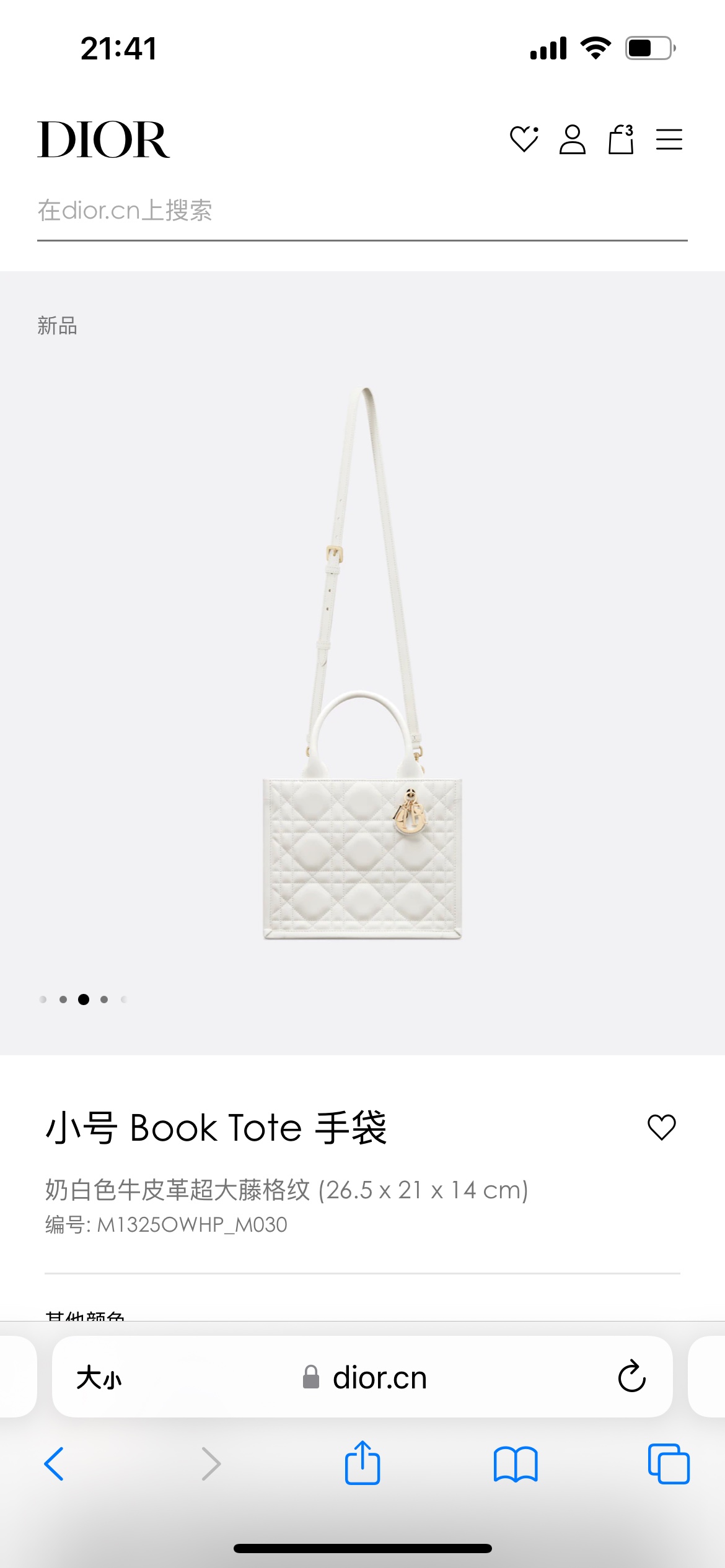The width and height of the screenshot is (725, 1568).
Task: Open the Book Tote product image
Action: [x=362, y=663]
